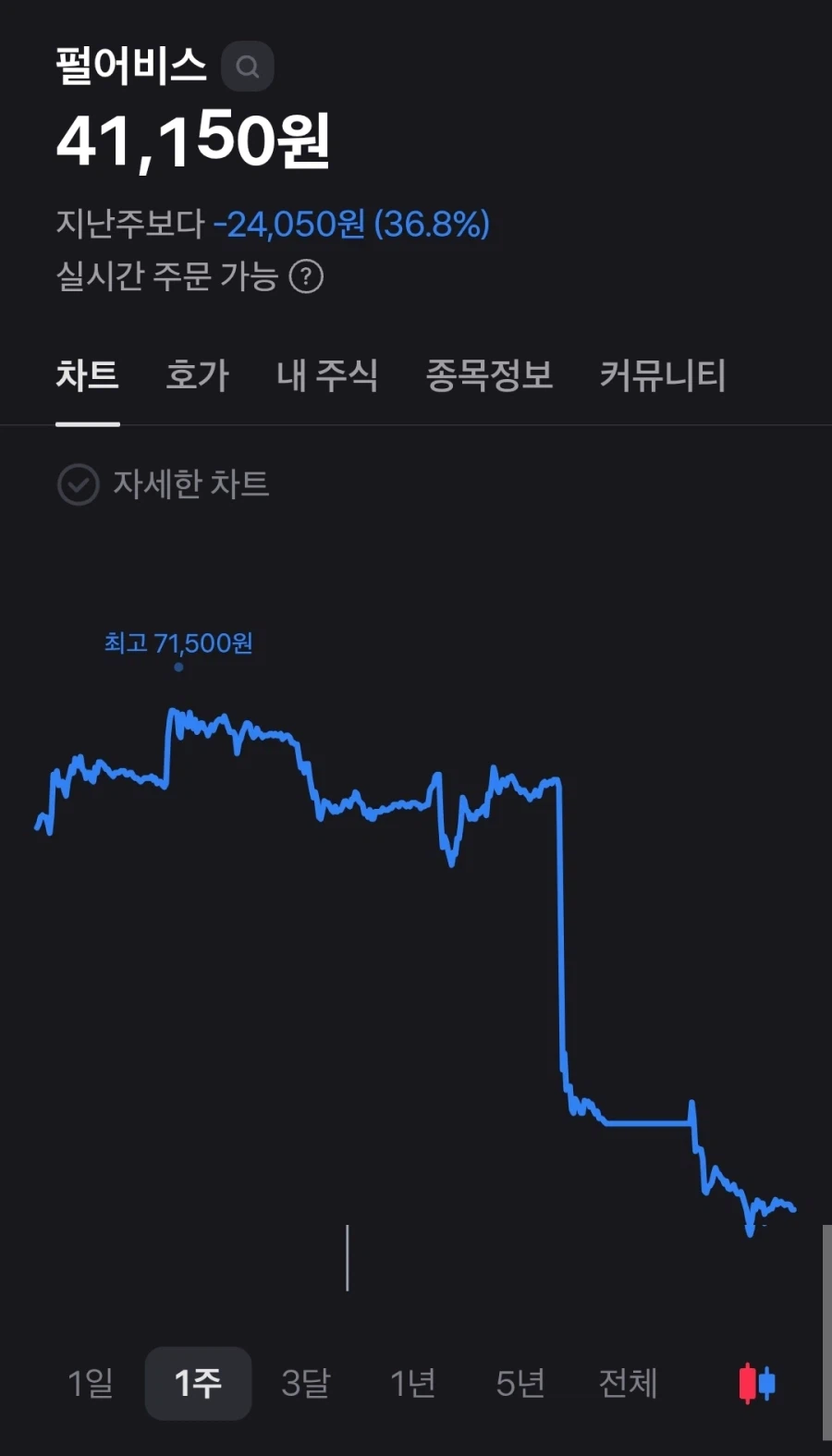Go to the 커뮤니티 tab

coord(660,375)
